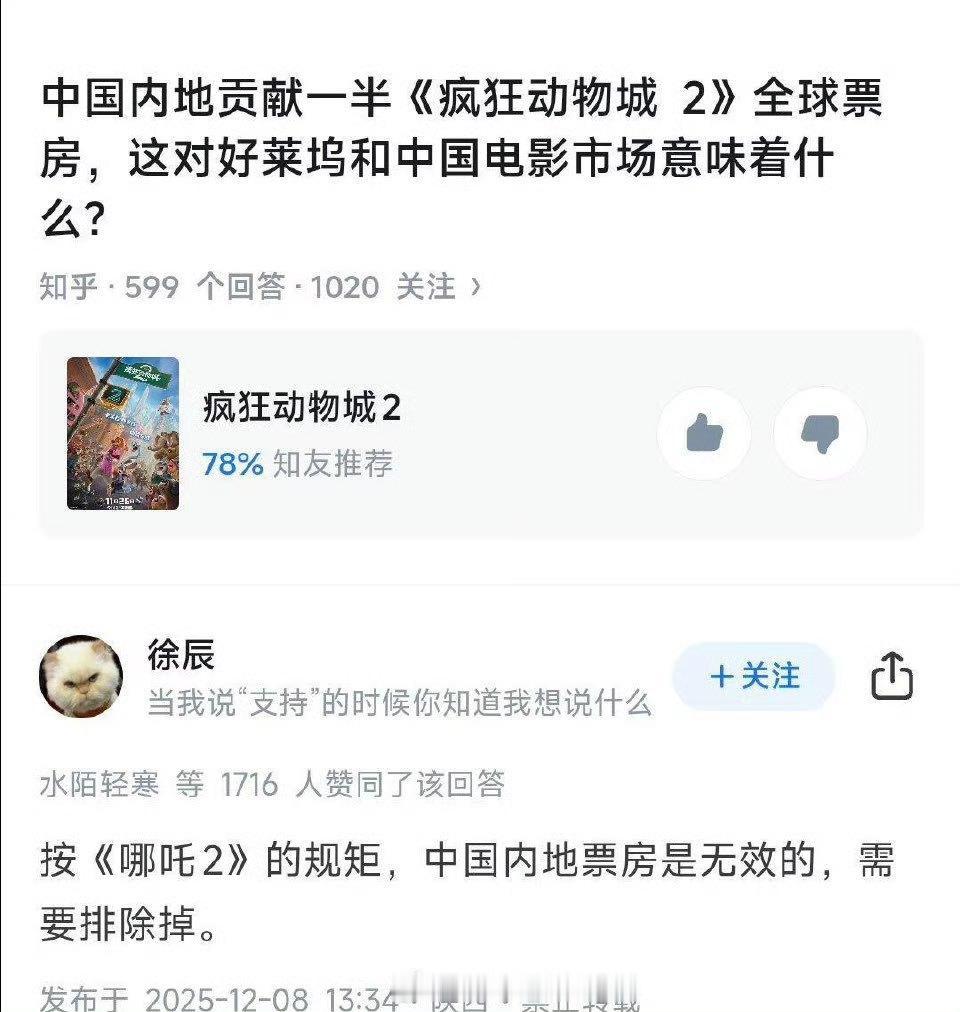960x1012 pixels.
Task: Share 徐辰's answer using share icon
Action: [893, 677]
